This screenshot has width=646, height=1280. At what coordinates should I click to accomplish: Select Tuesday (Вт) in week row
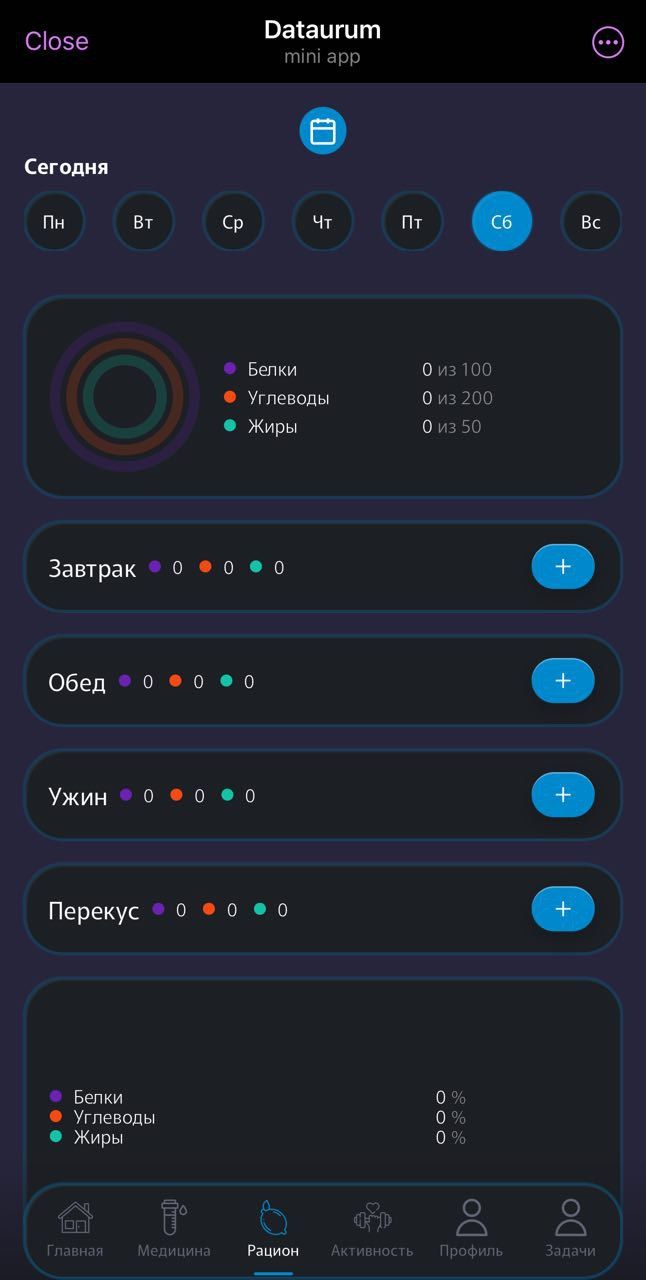(143, 221)
